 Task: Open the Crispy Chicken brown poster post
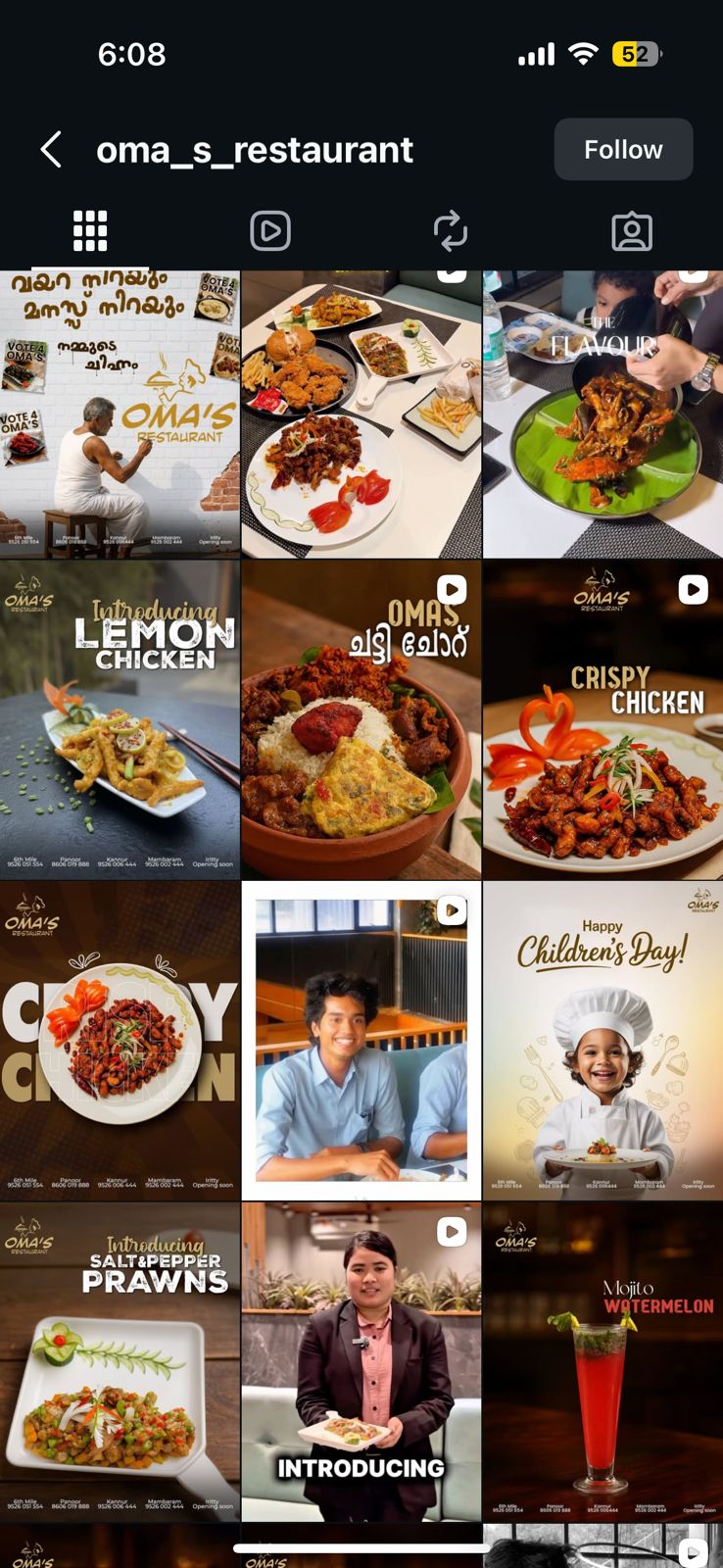120,1041
